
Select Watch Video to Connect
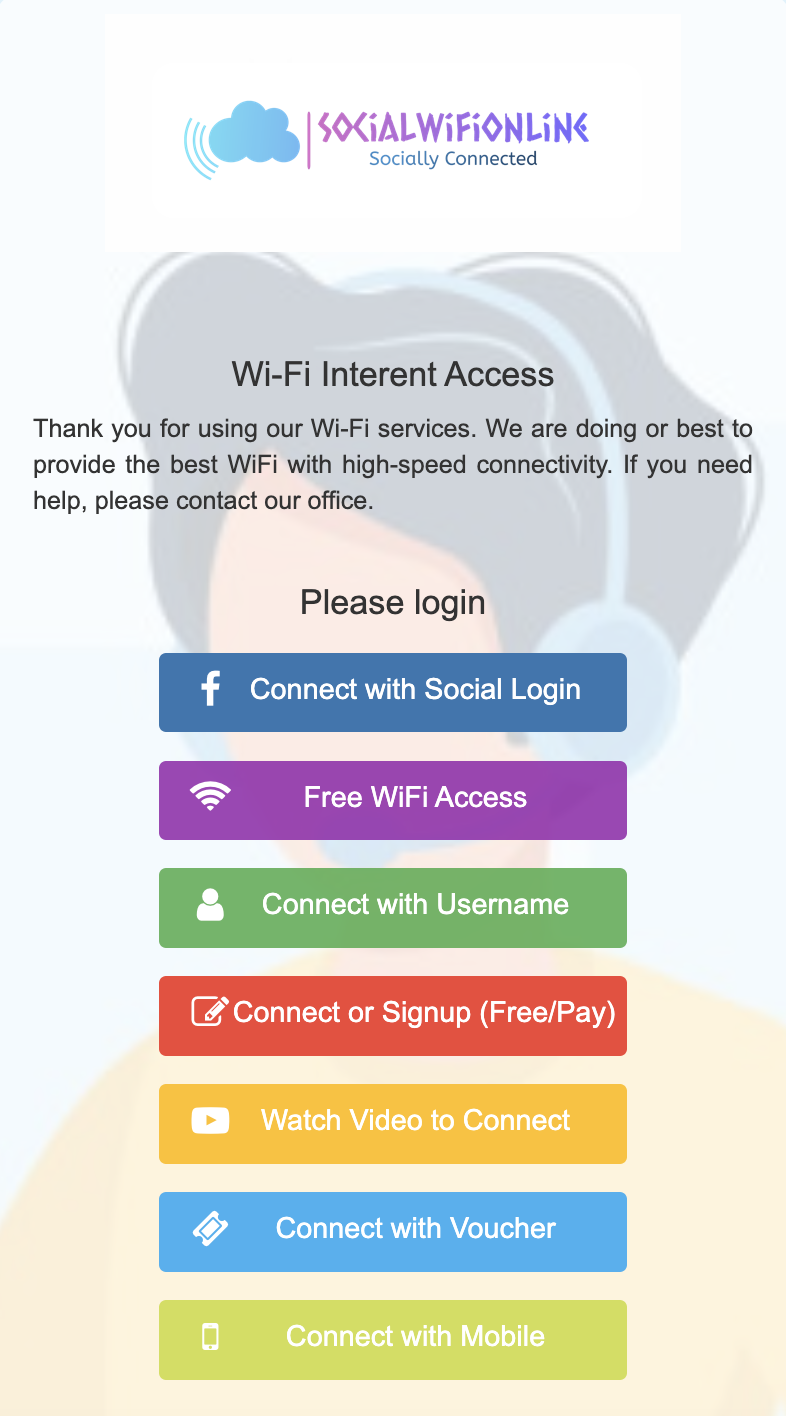click(x=393, y=1123)
